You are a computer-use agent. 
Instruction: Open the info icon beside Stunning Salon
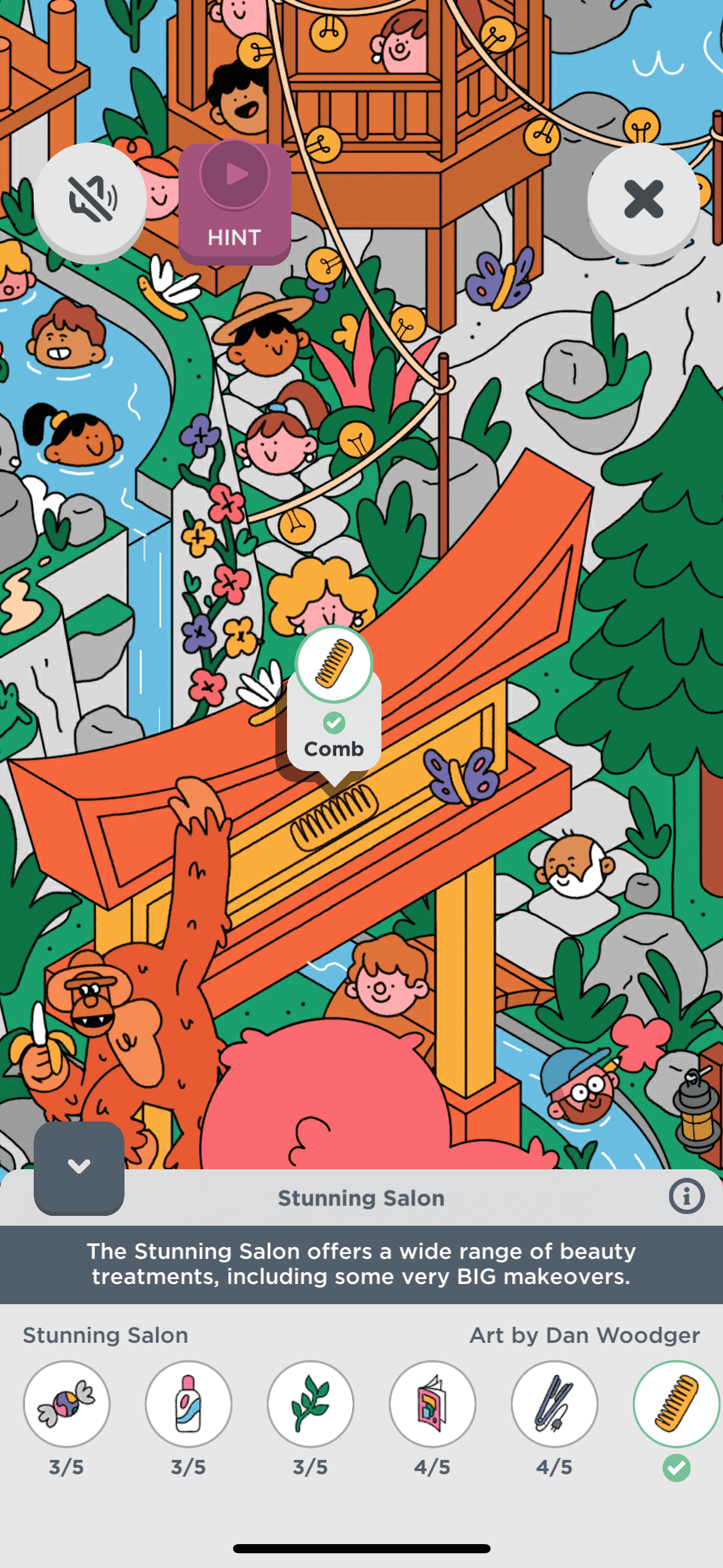click(686, 1196)
